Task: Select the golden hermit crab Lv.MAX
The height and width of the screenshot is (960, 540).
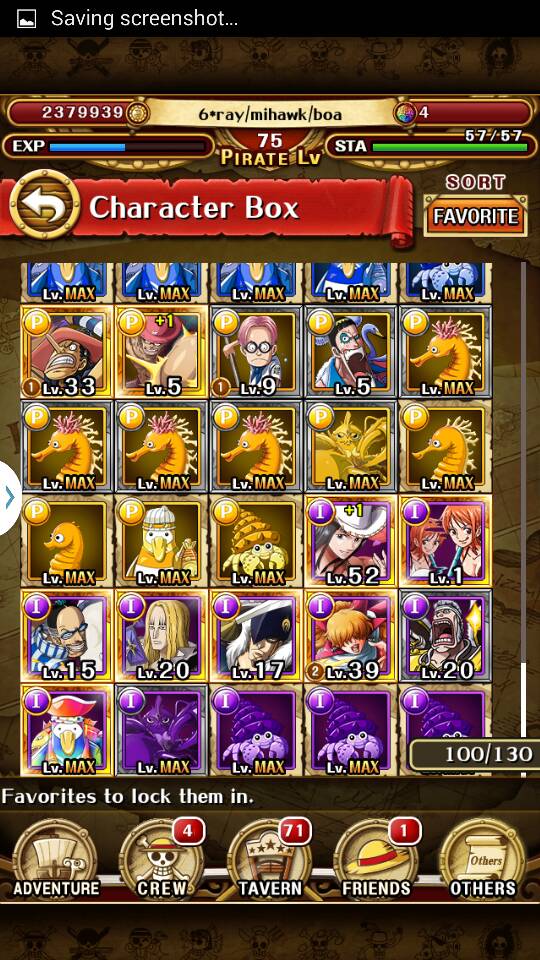Action: click(x=256, y=541)
